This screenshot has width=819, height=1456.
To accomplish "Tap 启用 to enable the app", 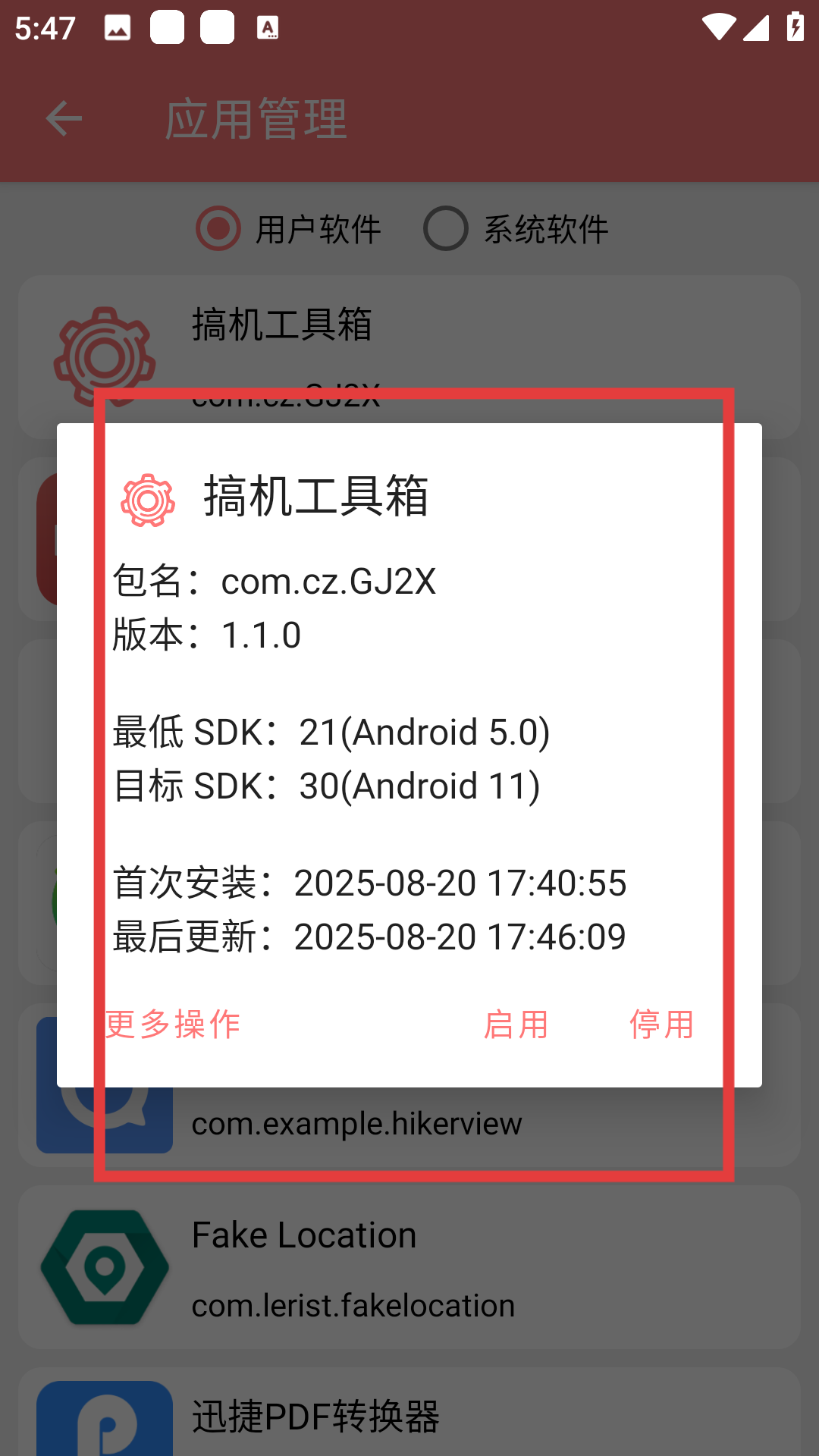I will click(x=516, y=1025).
